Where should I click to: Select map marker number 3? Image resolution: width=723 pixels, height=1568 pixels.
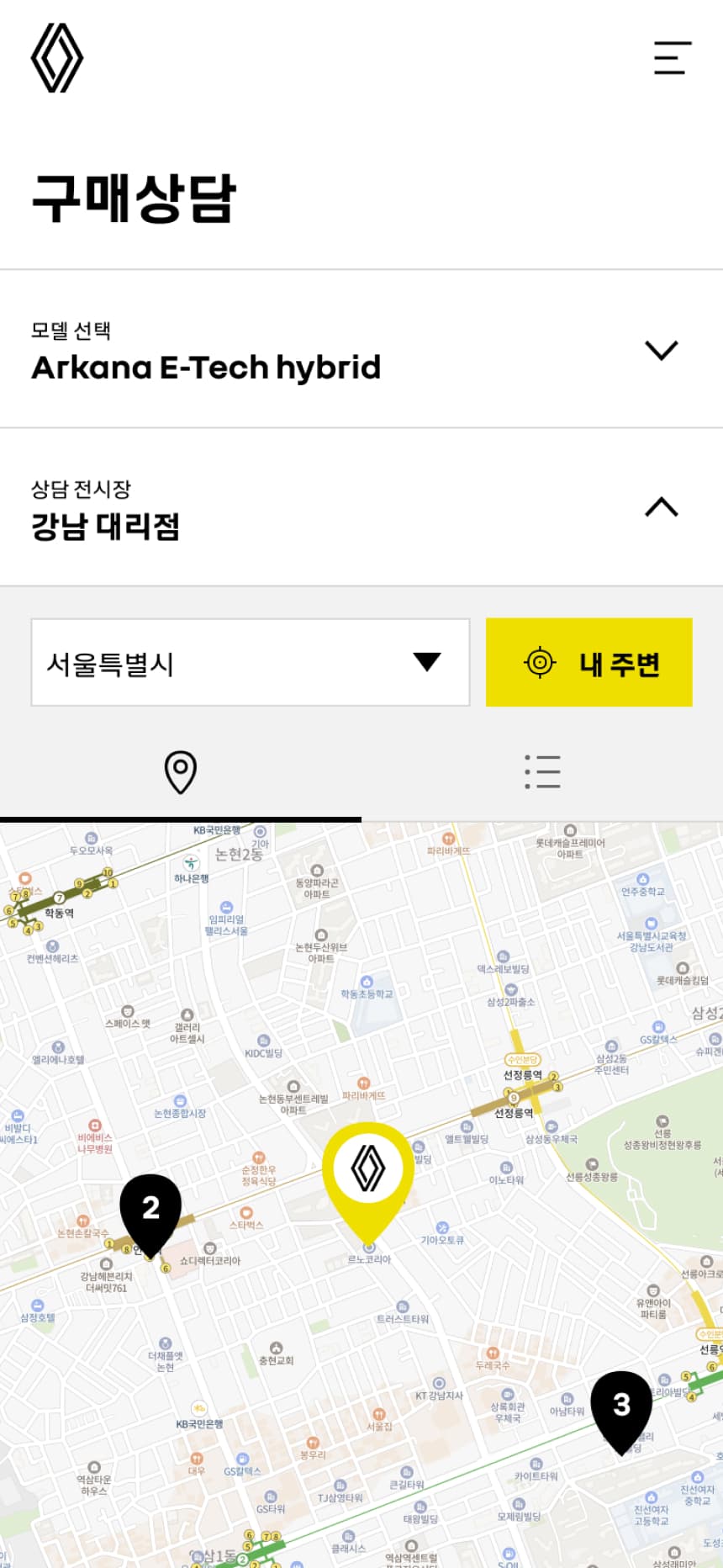(x=621, y=1406)
